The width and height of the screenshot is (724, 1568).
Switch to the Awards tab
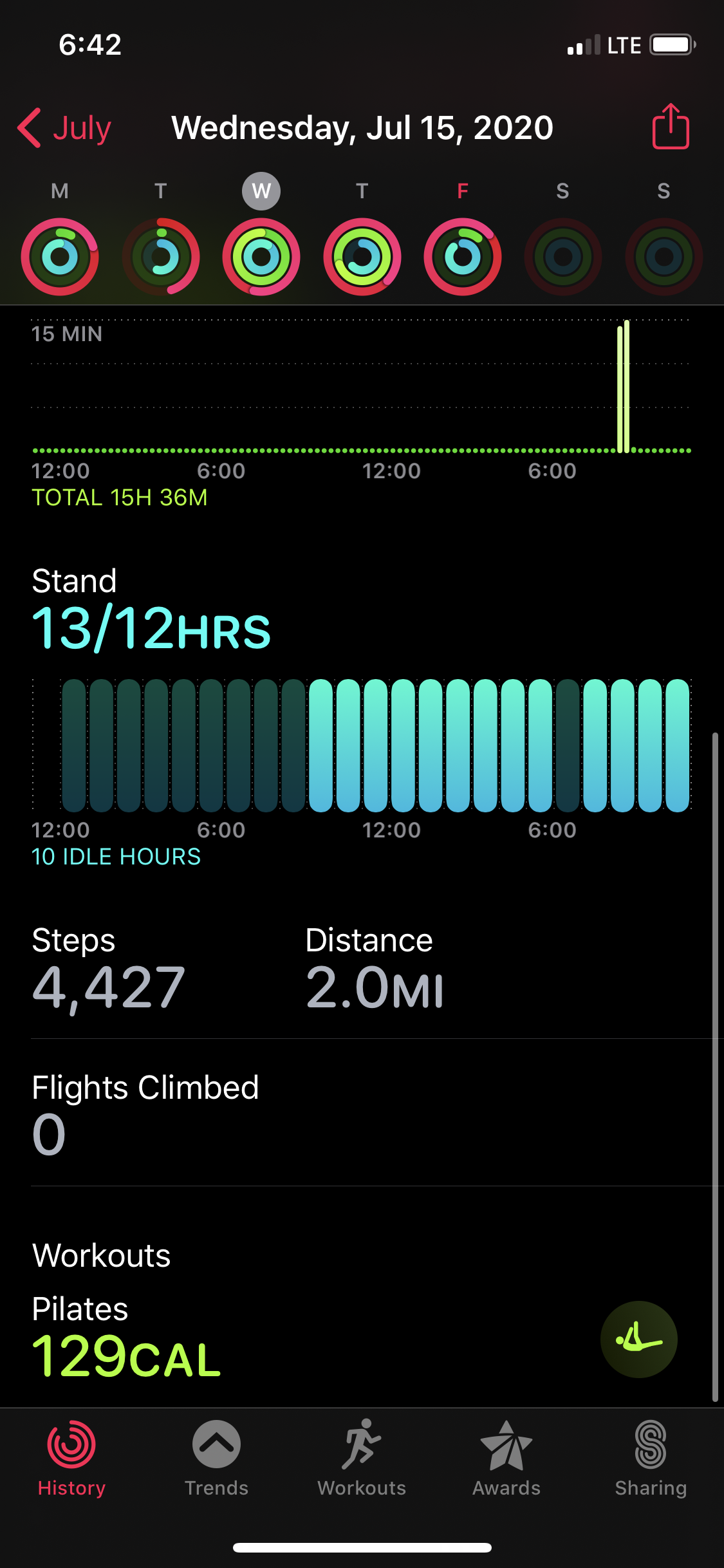(506, 1458)
